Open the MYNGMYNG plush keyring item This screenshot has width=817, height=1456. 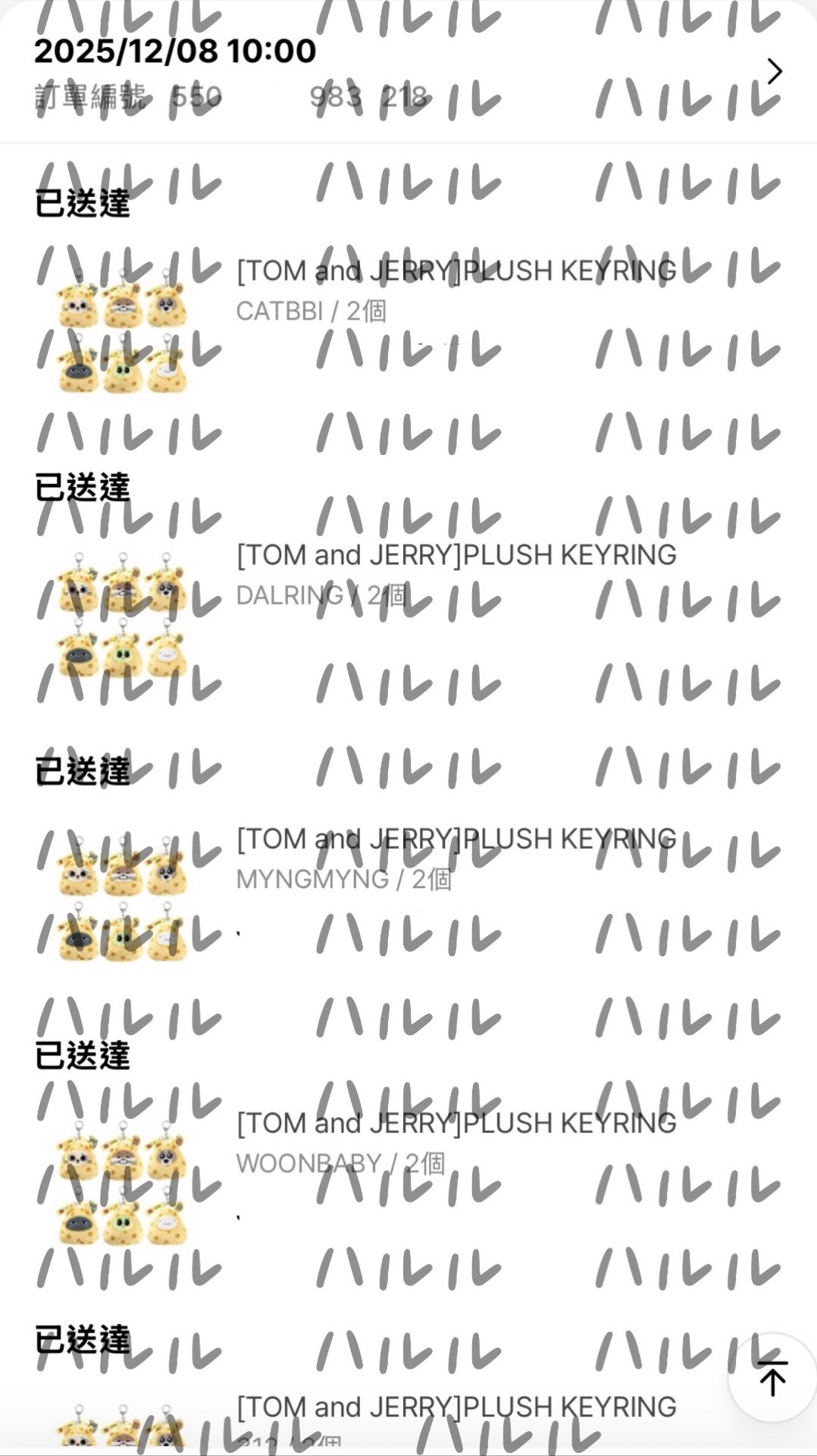point(455,840)
